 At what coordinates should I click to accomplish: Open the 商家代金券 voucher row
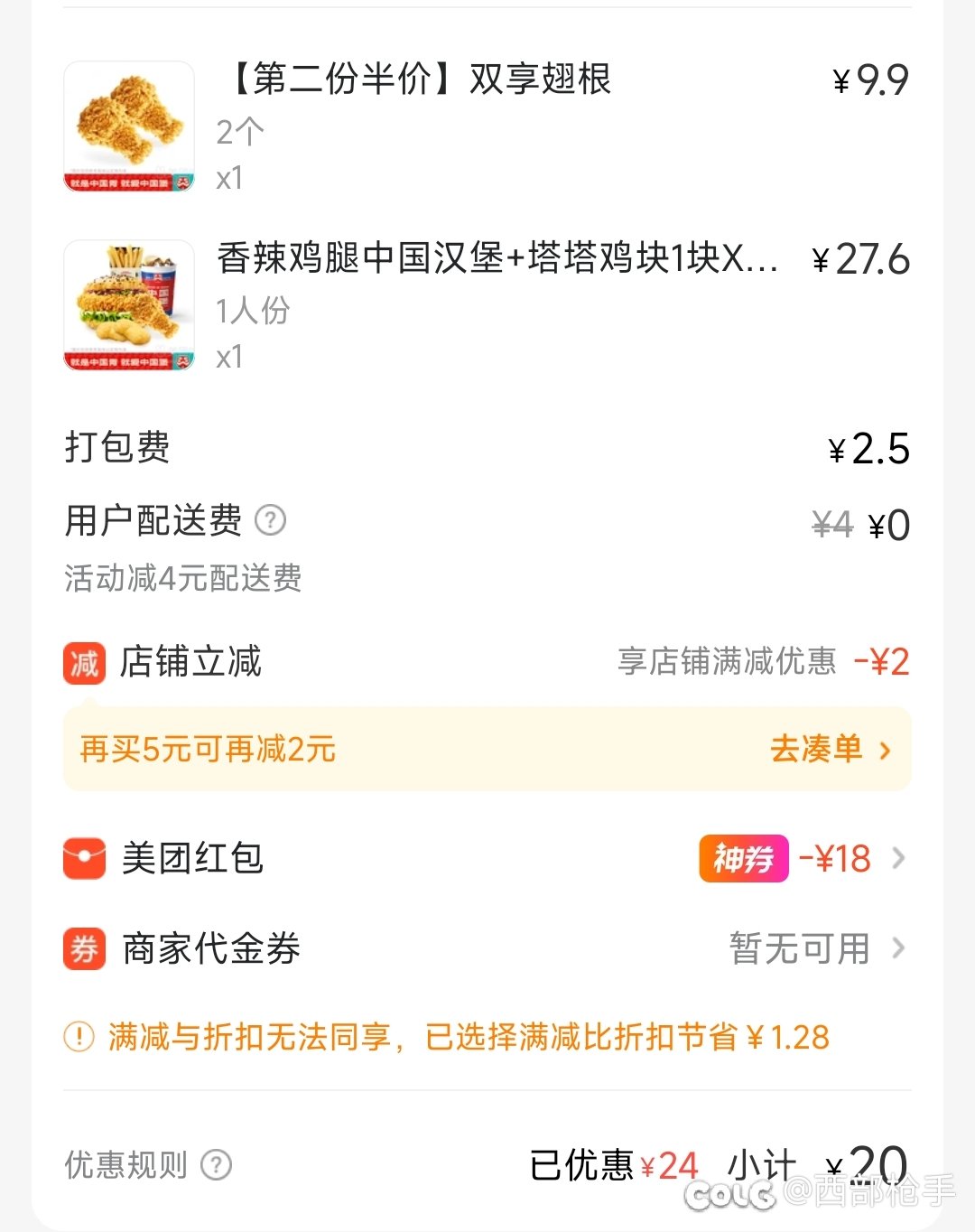(x=486, y=948)
